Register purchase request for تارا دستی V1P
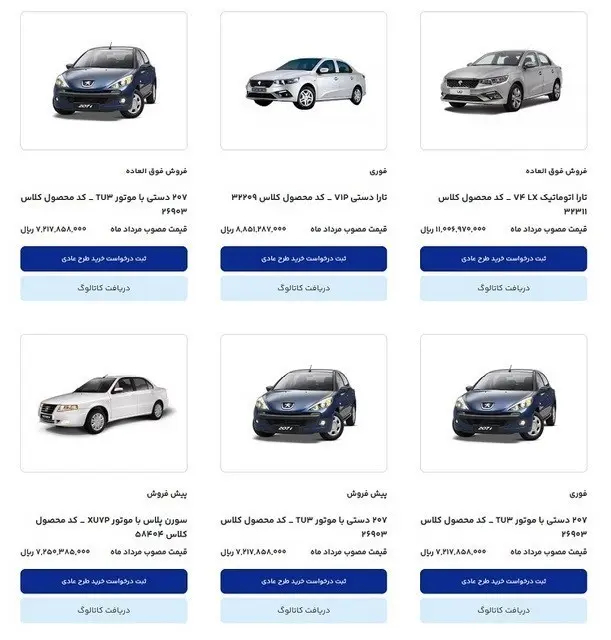The image size is (611, 640). 303,258
